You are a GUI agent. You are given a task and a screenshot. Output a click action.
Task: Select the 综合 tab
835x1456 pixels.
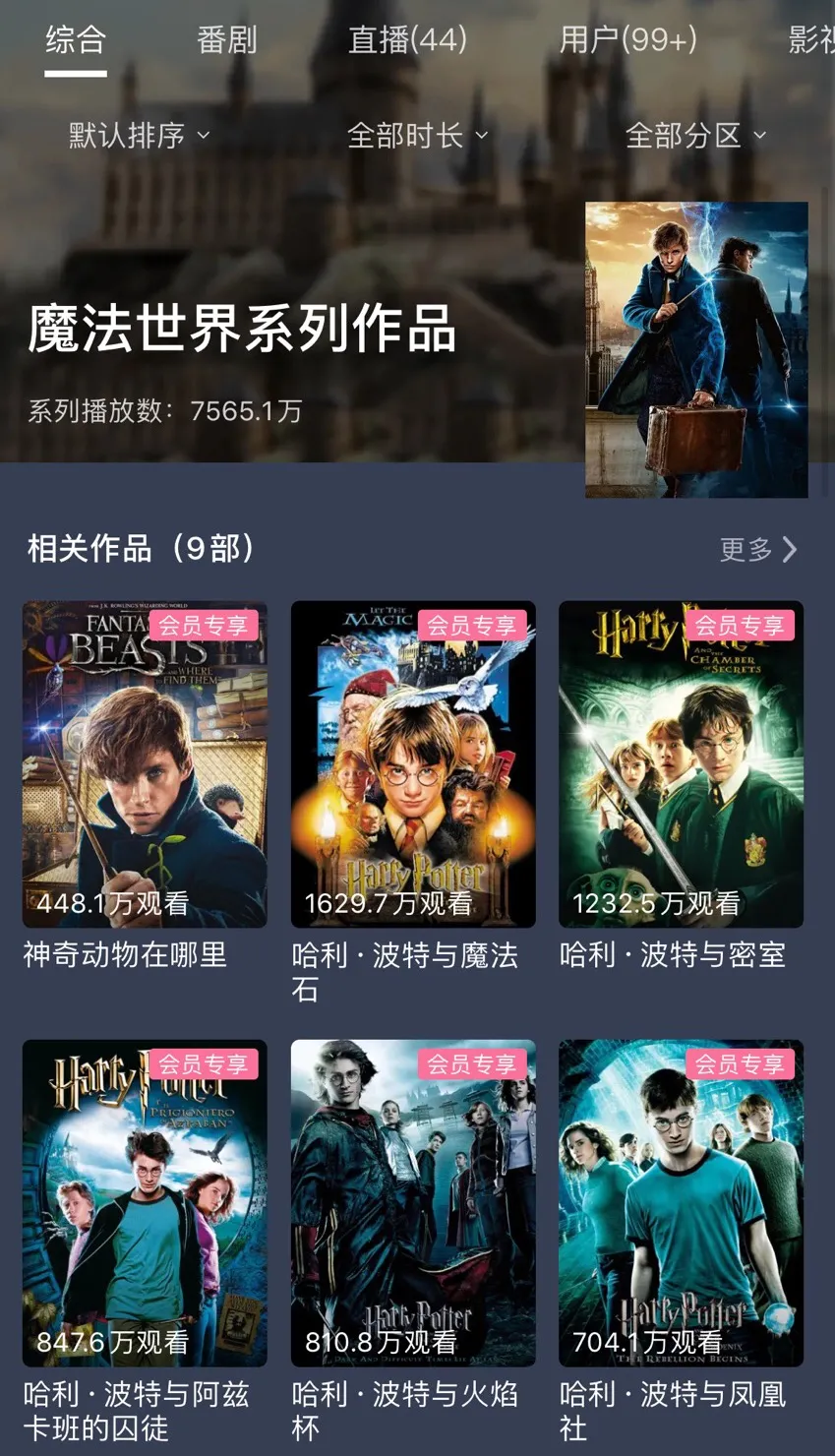76,40
